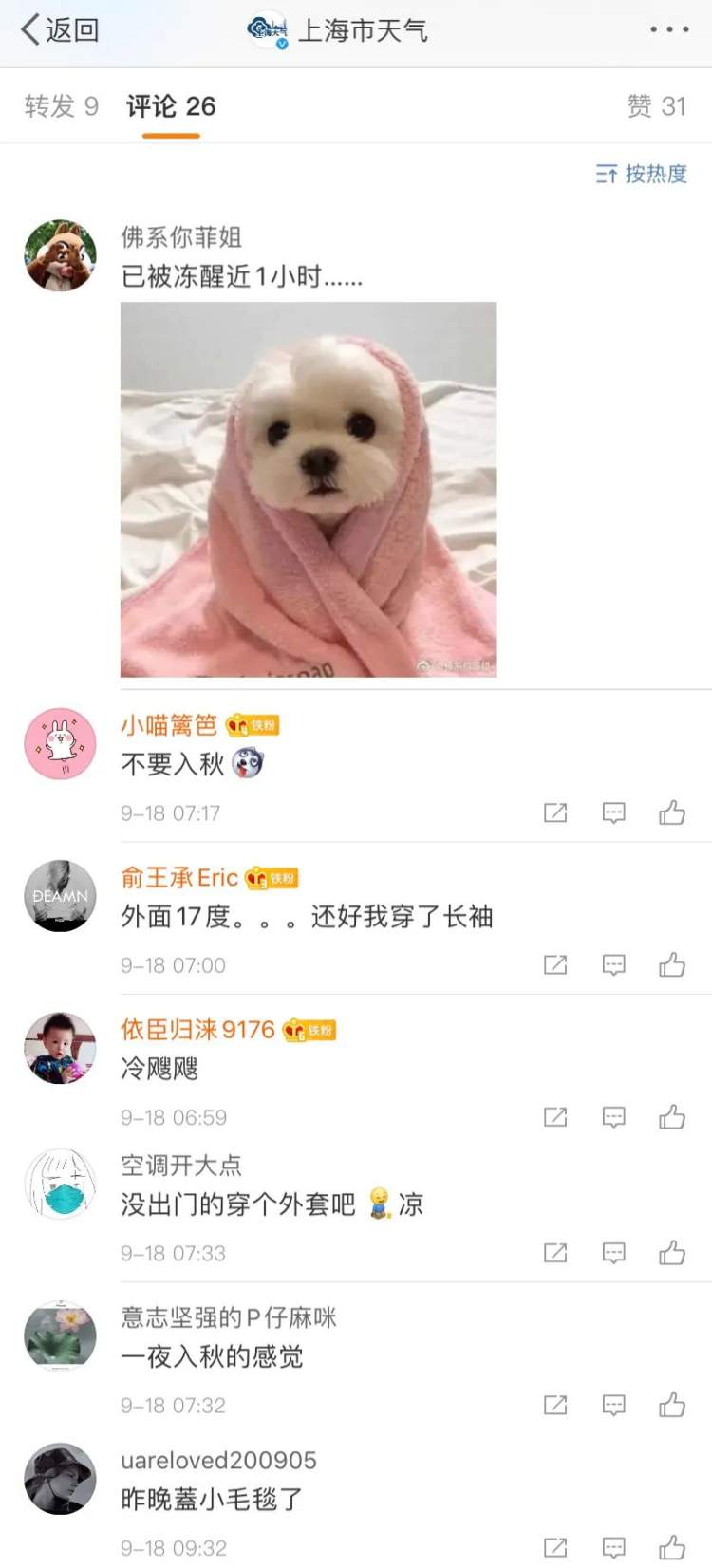Tap the 返回 back button

(60, 30)
